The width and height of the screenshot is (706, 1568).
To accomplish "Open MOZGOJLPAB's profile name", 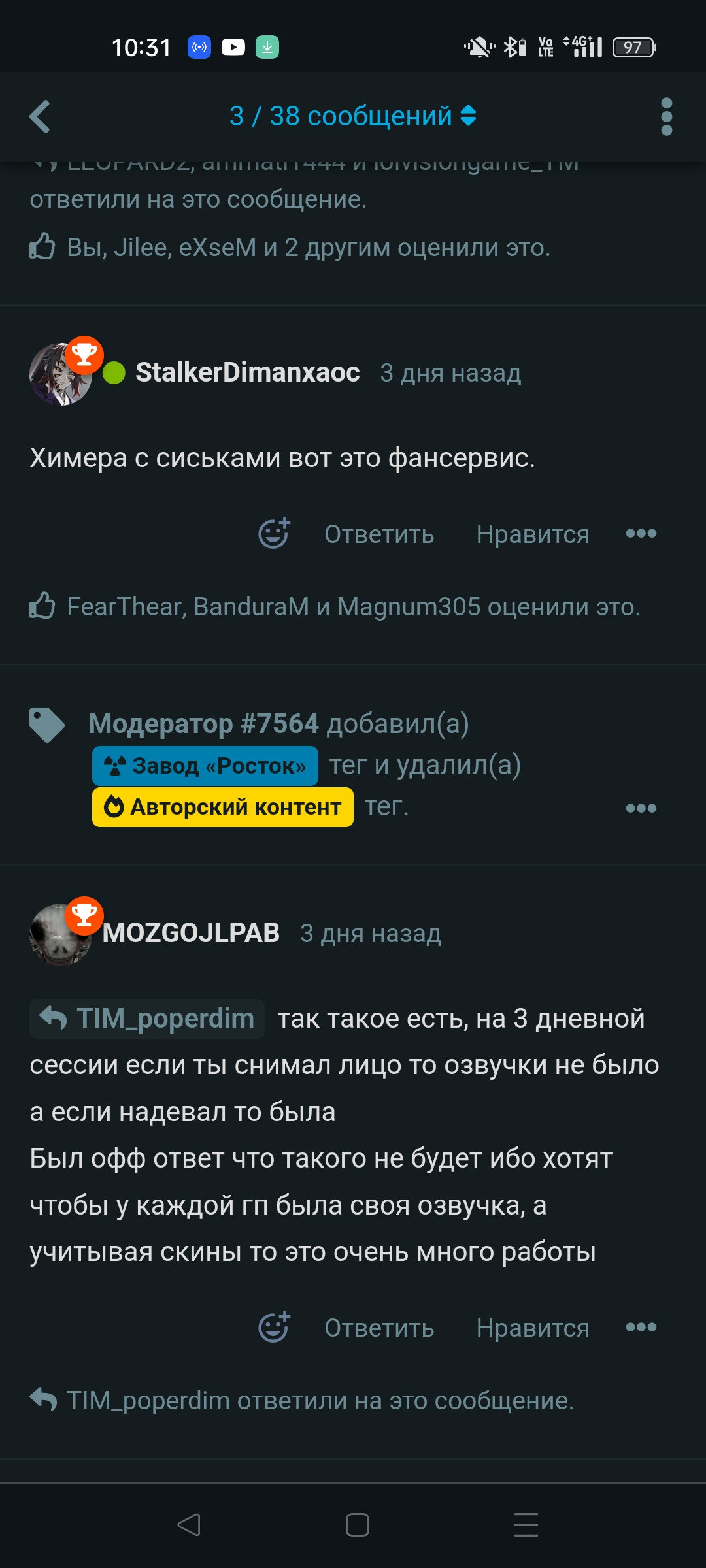I will point(191,933).
